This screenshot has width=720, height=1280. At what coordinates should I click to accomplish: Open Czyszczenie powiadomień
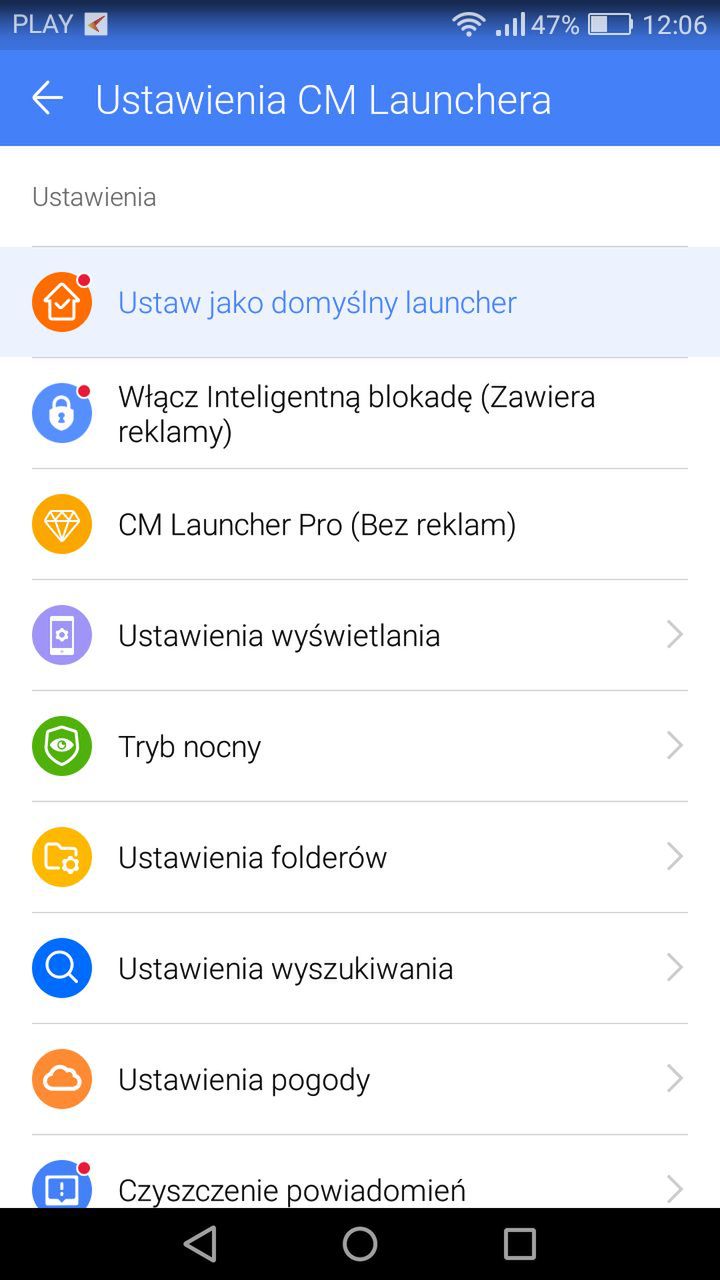point(360,1171)
